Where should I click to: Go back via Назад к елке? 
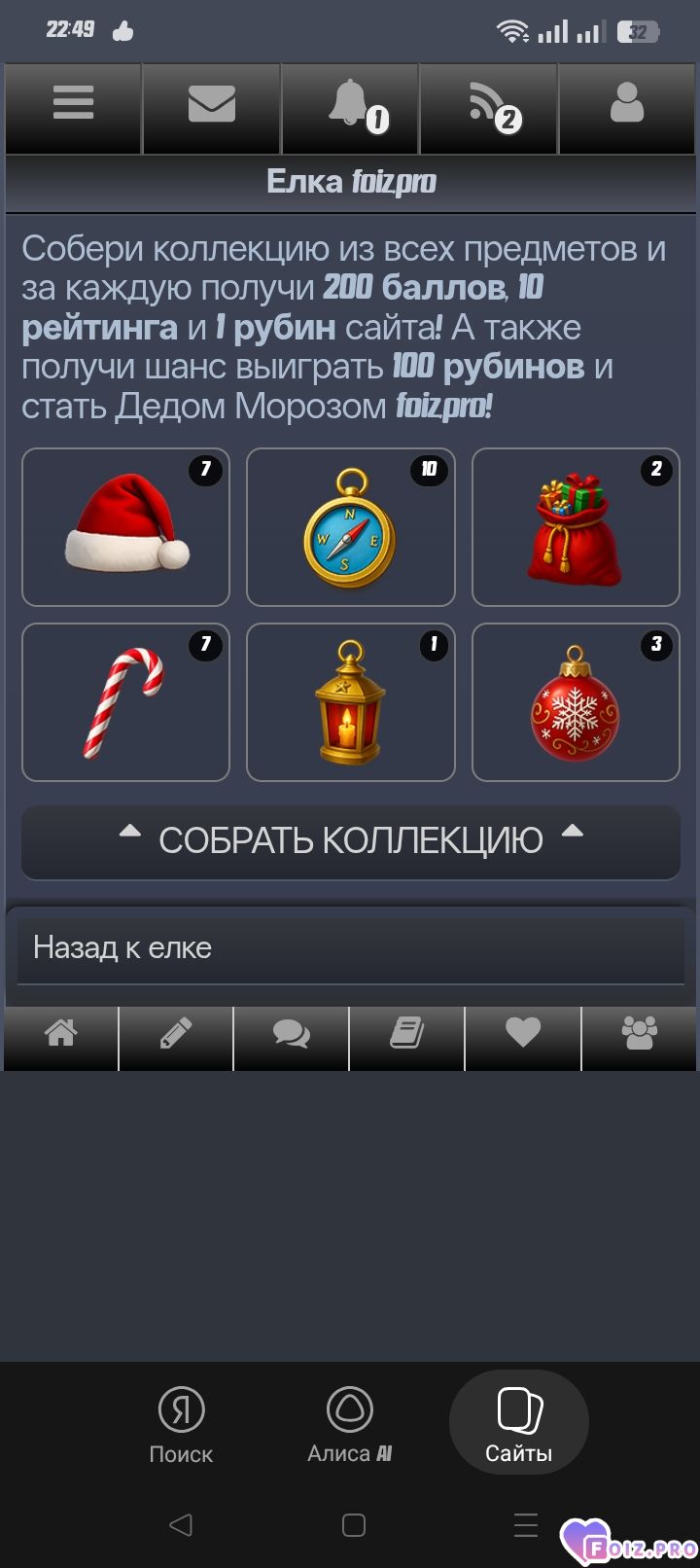[350, 948]
